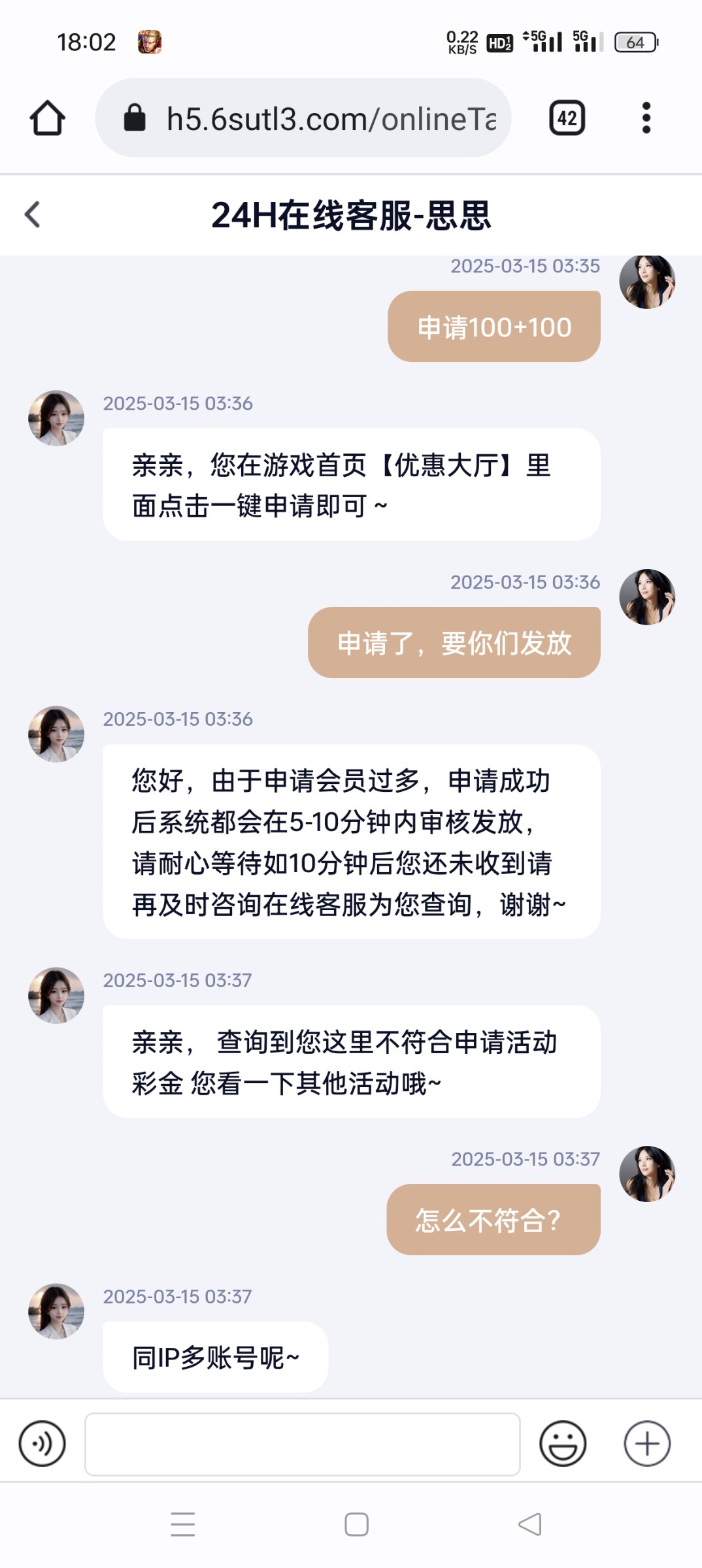Tap the system back navigation button

[529, 1524]
